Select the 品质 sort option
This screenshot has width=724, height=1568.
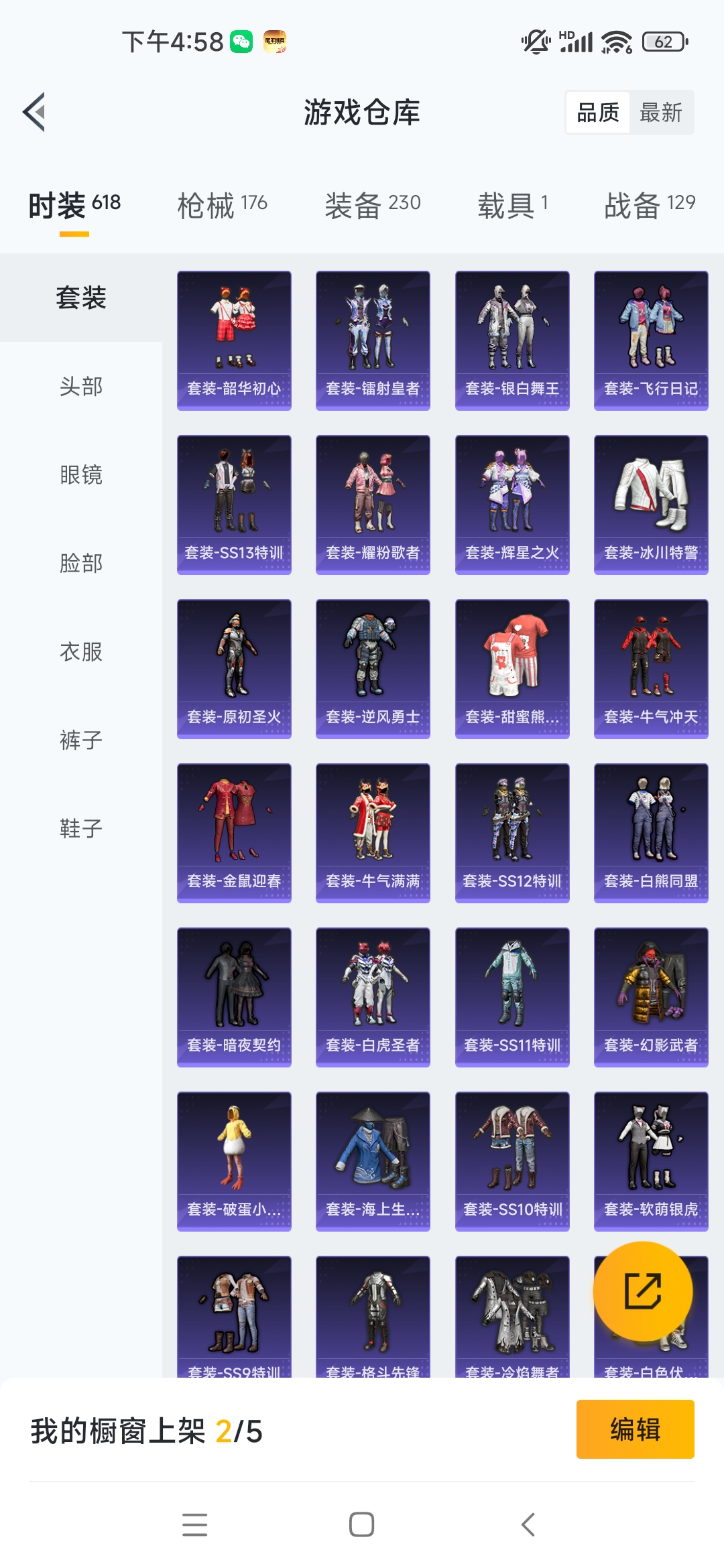click(598, 112)
